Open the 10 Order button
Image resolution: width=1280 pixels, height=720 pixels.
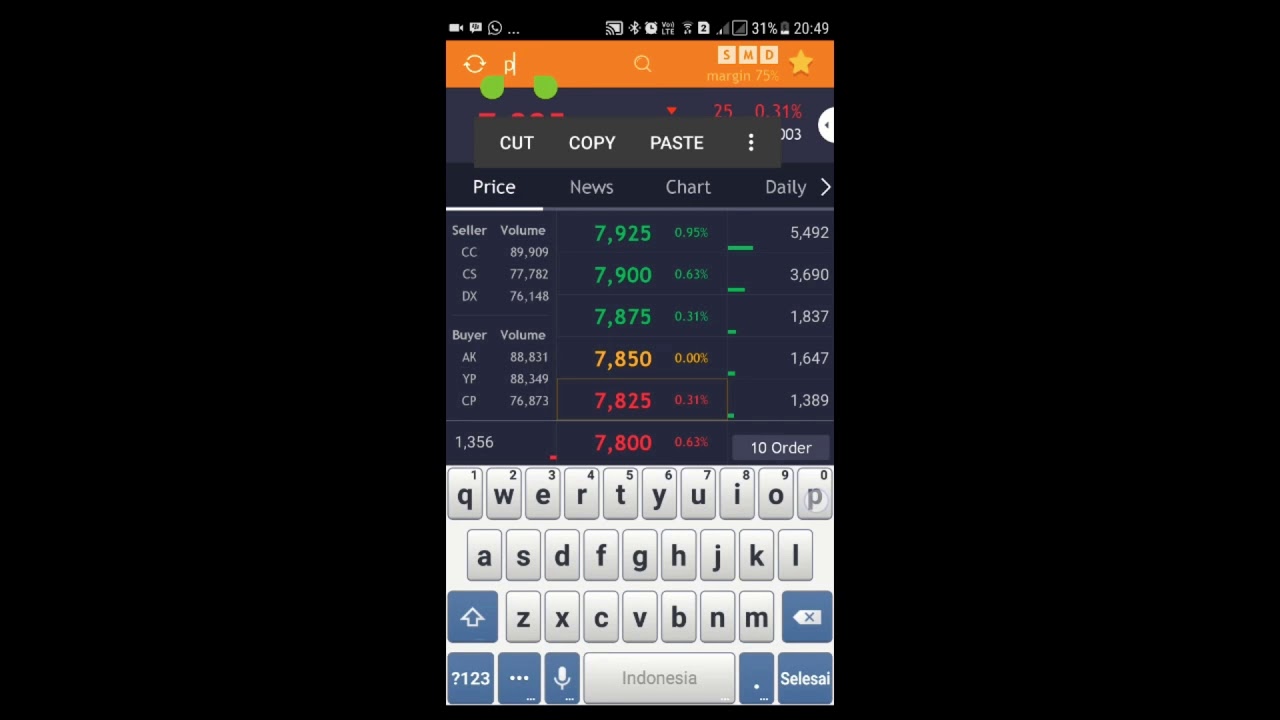(x=781, y=448)
